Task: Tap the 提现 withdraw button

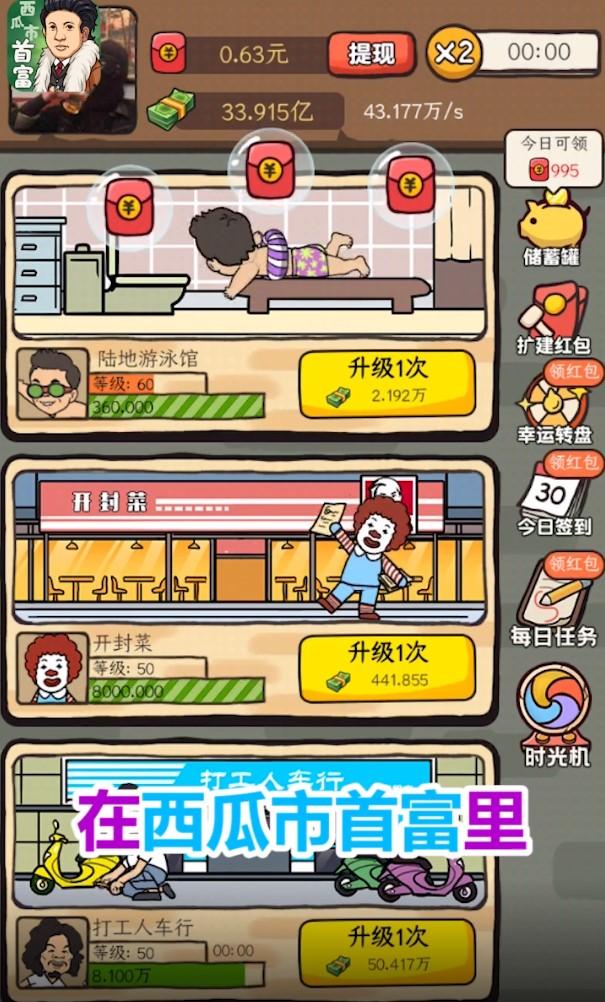Action: click(371, 53)
